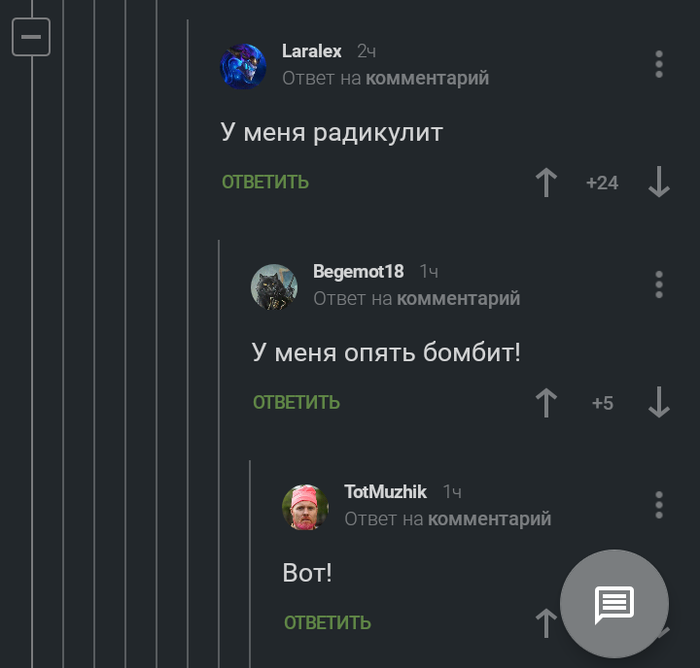Screen dimensions: 700x668
Task: Open Laralex's username link
Action: pyautogui.click(x=312, y=51)
